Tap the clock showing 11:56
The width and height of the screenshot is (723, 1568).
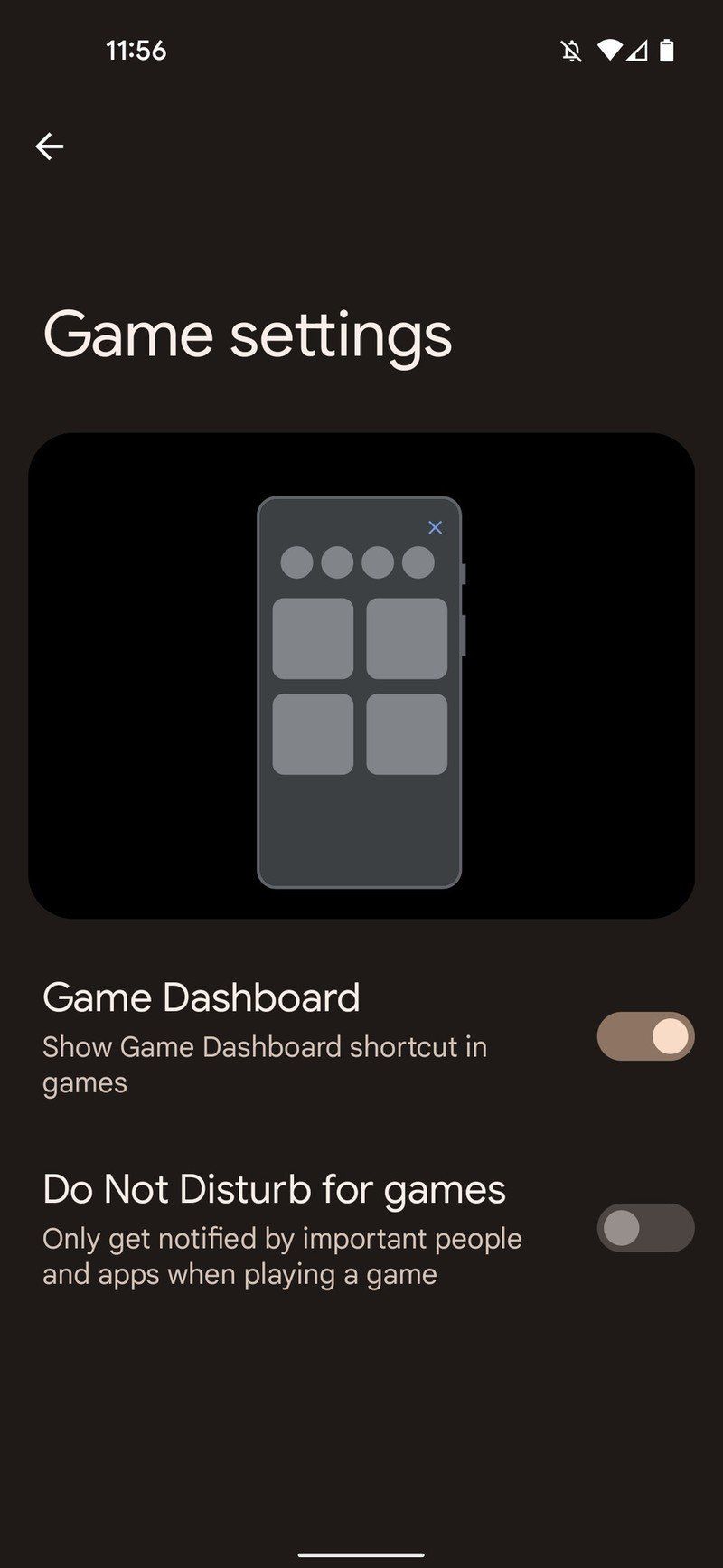coord(136,52)
